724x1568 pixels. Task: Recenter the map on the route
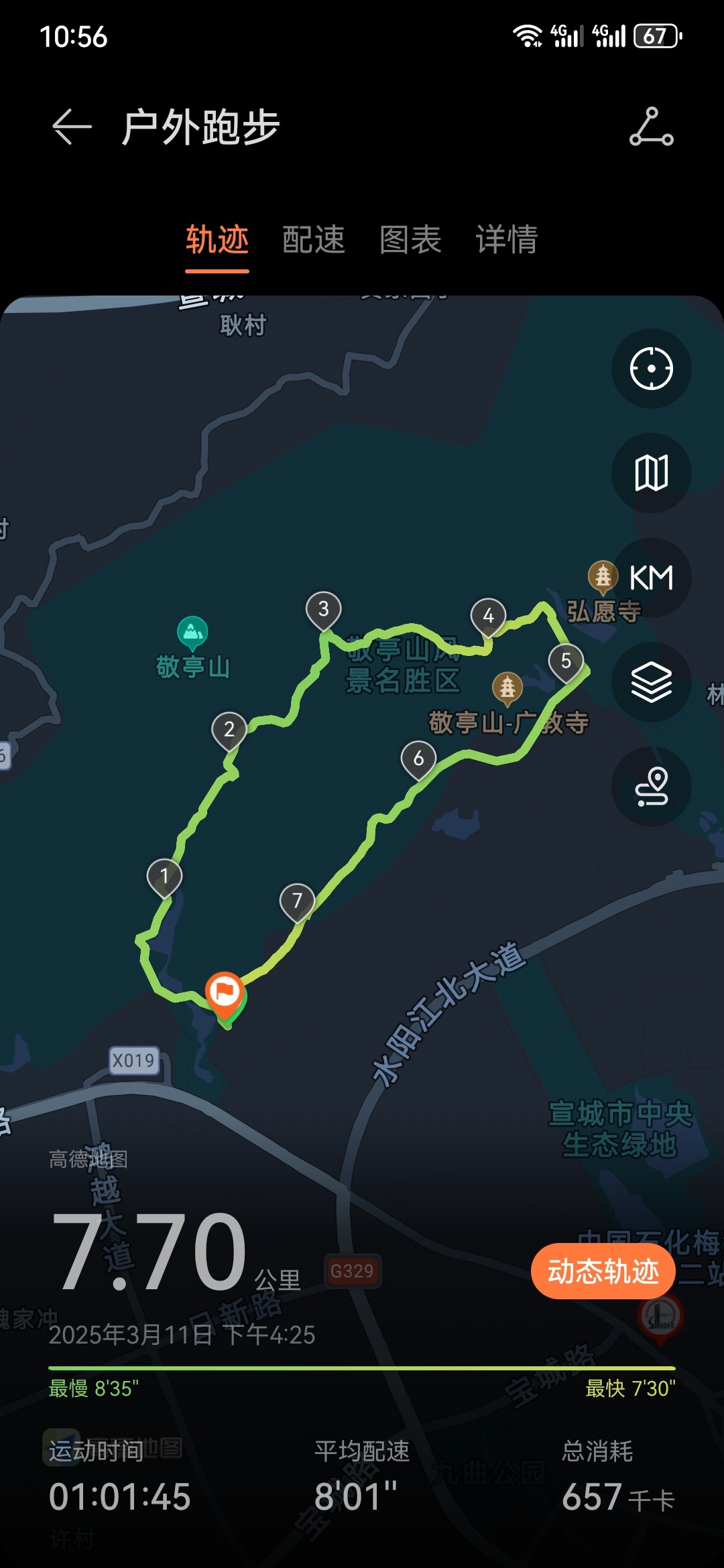point(652,369)
